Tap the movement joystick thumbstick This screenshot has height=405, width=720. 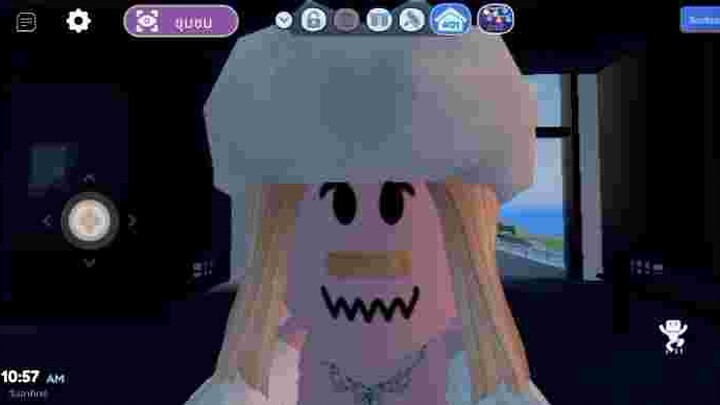(x=89, y=219)
